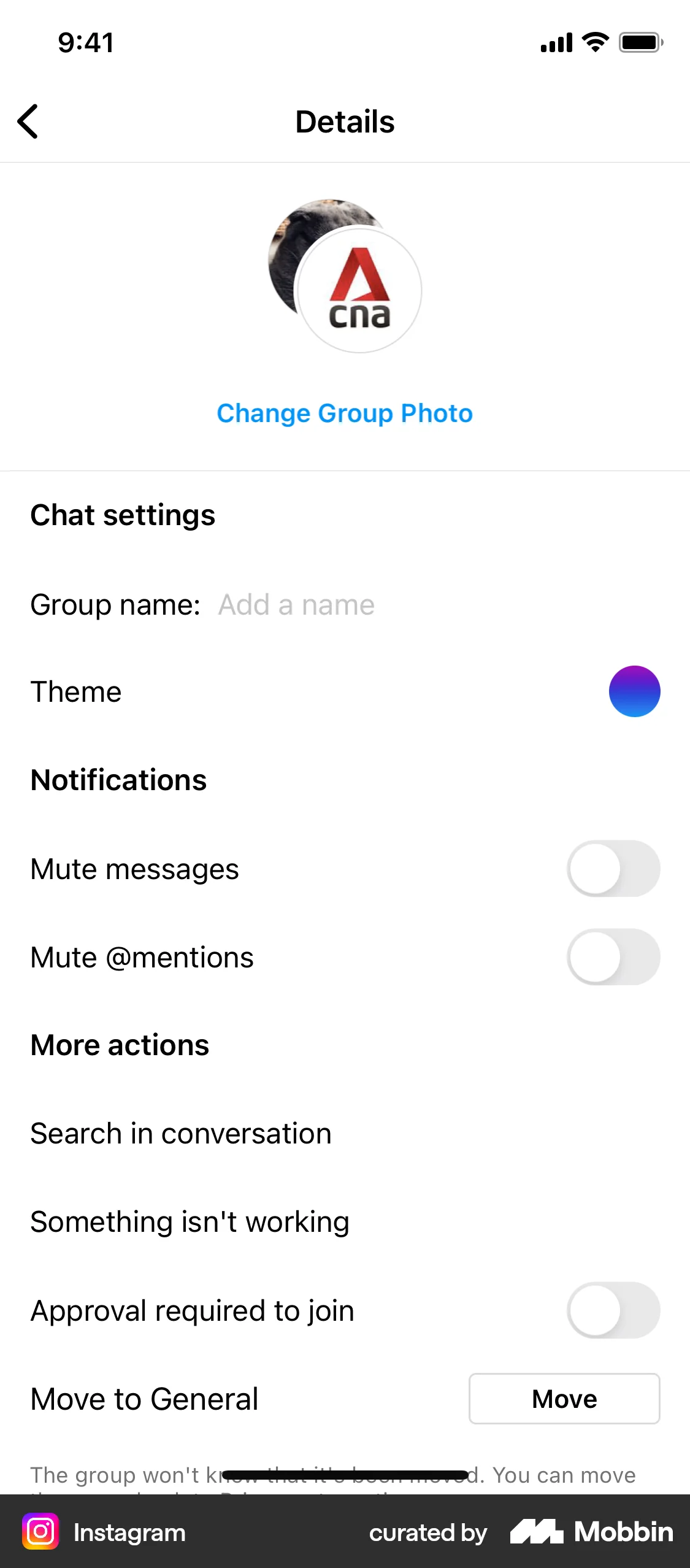Tap the Wi-Fi icon in the status bar
The height and width of the screenshot is (1568, 690).
coord(592,42)
